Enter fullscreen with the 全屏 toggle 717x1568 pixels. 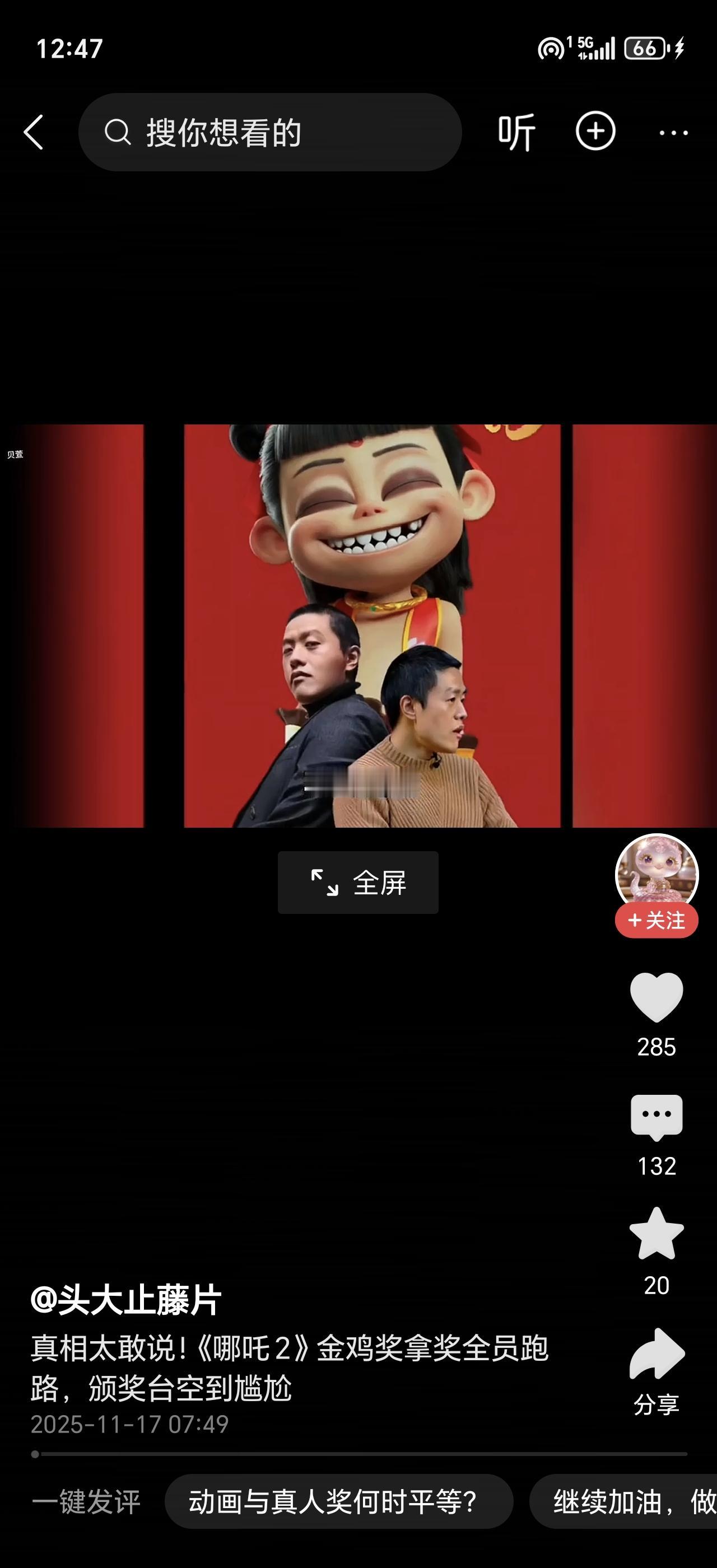coord(357,882)
